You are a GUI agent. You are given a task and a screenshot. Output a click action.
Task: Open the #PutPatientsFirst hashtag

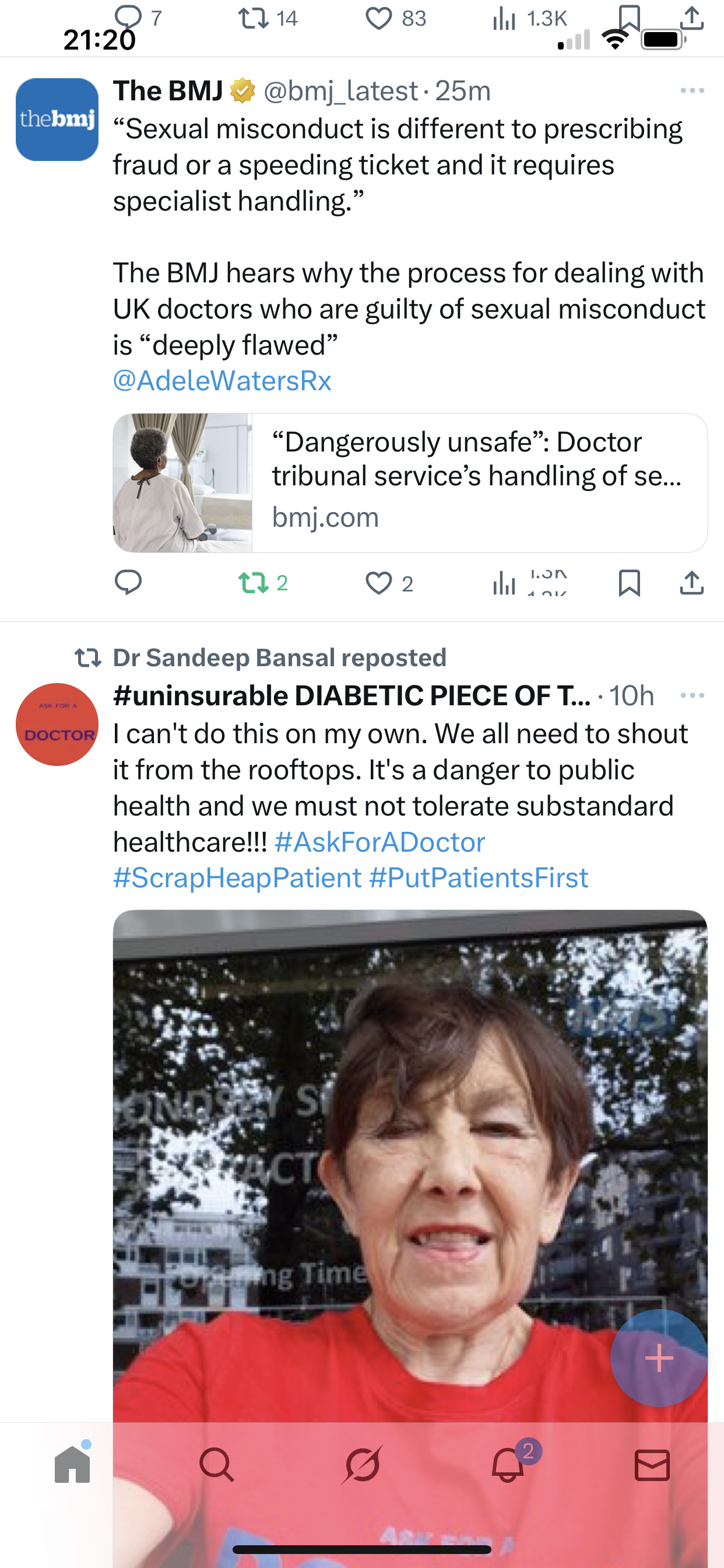pos(478,878)
